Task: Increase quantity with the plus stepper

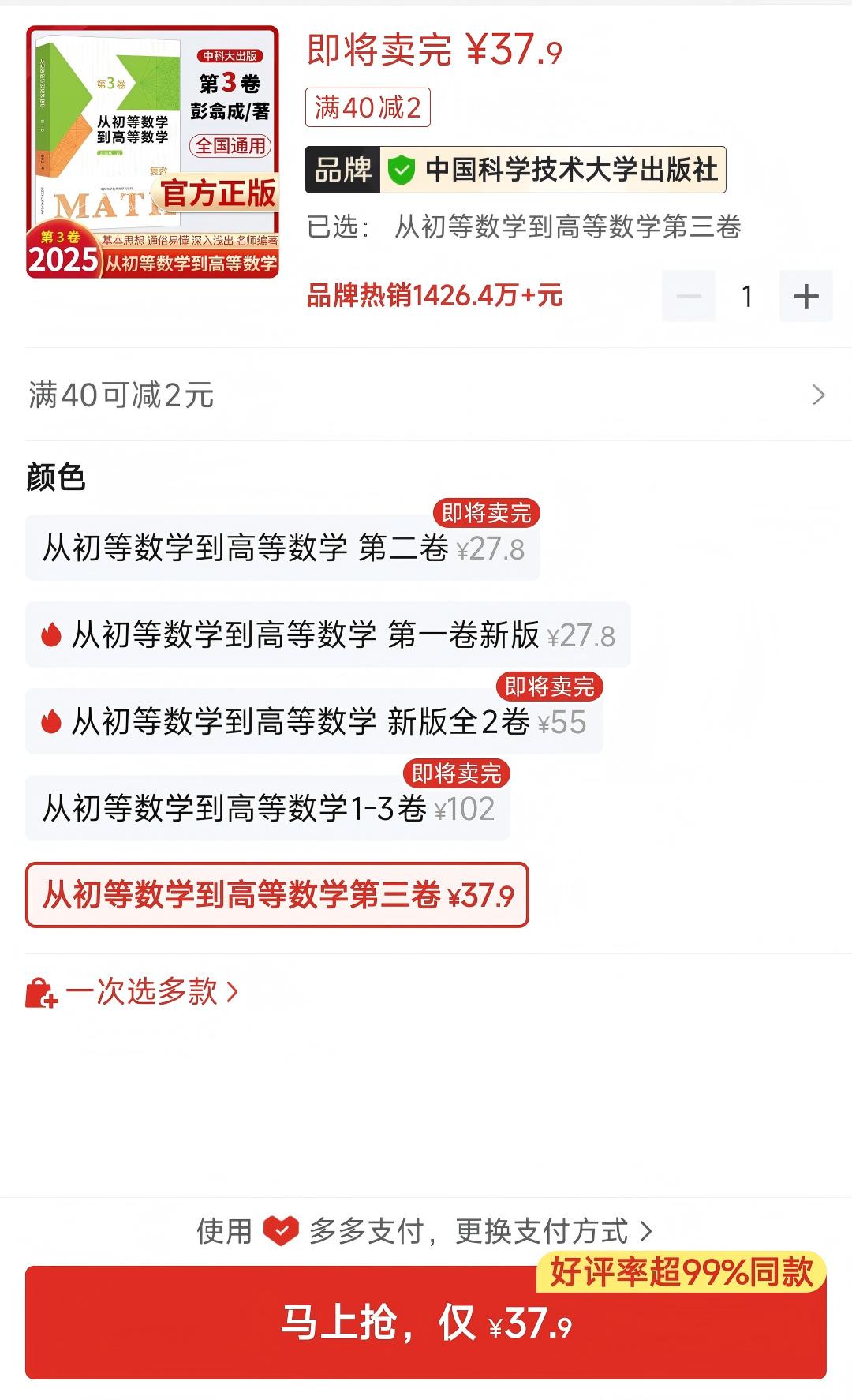Action: tap(805, 295)
